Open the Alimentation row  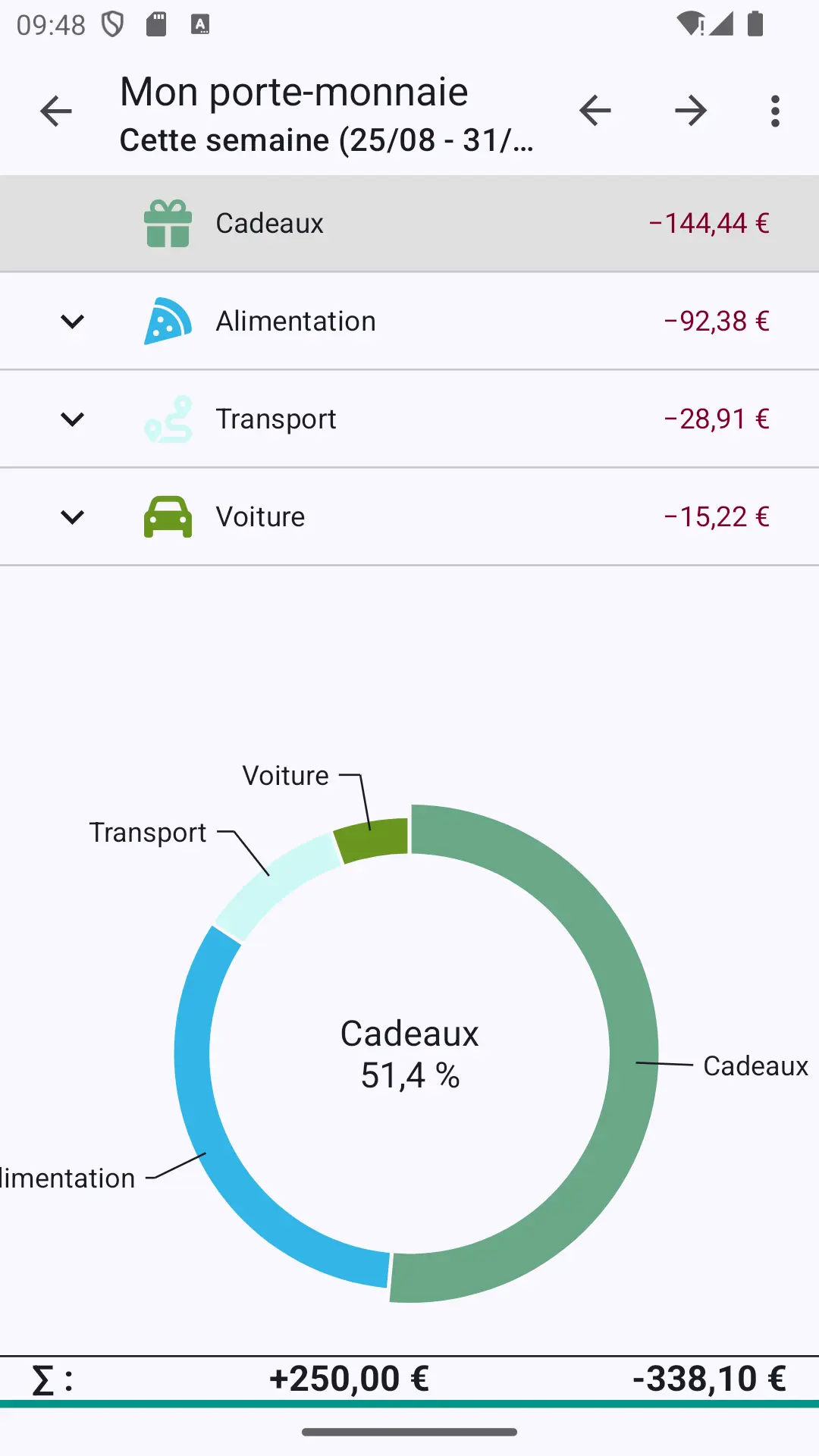(x=409, y=322)
